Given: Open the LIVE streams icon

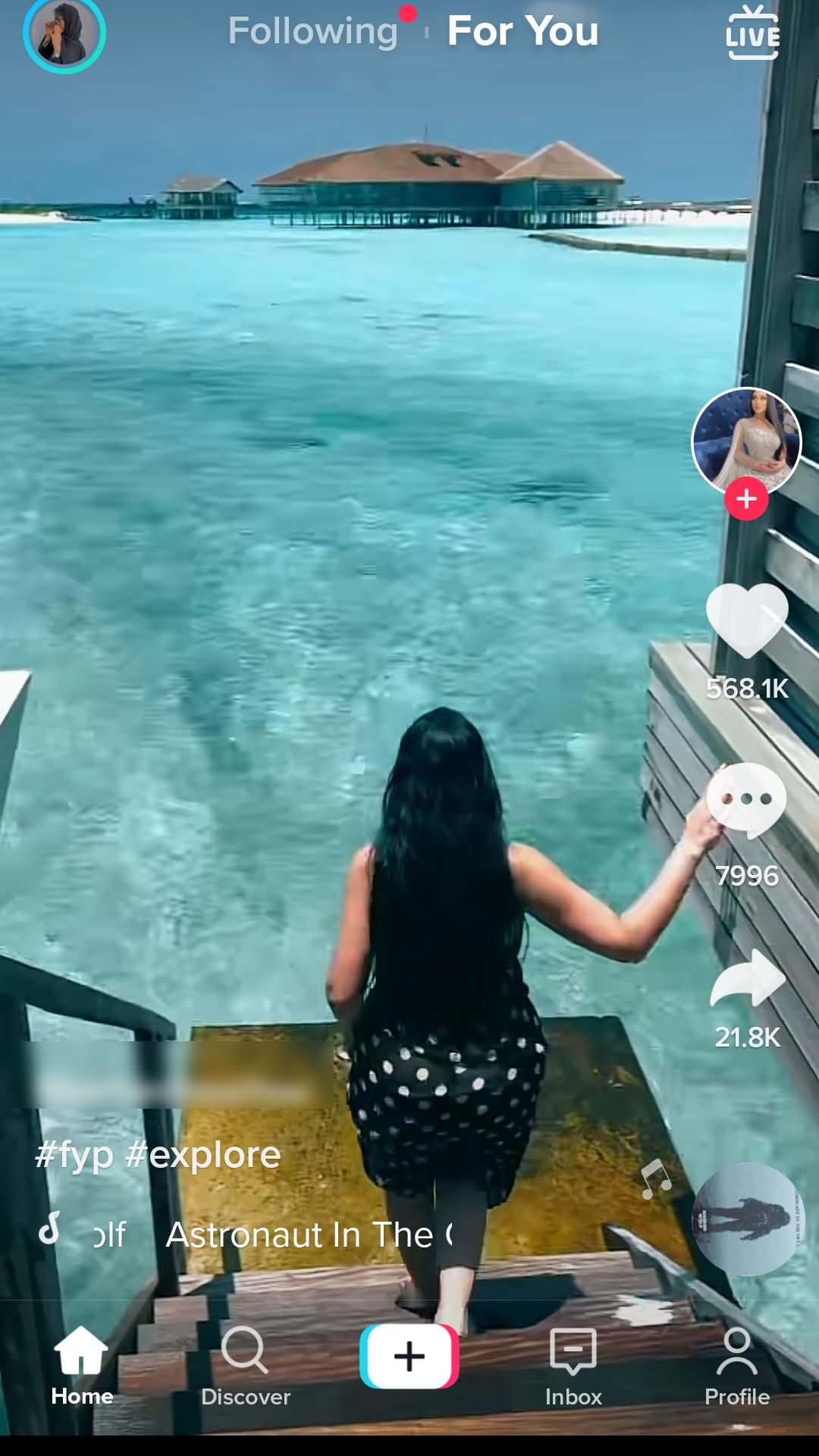Looking at the screenshot, I should point(752,33).
